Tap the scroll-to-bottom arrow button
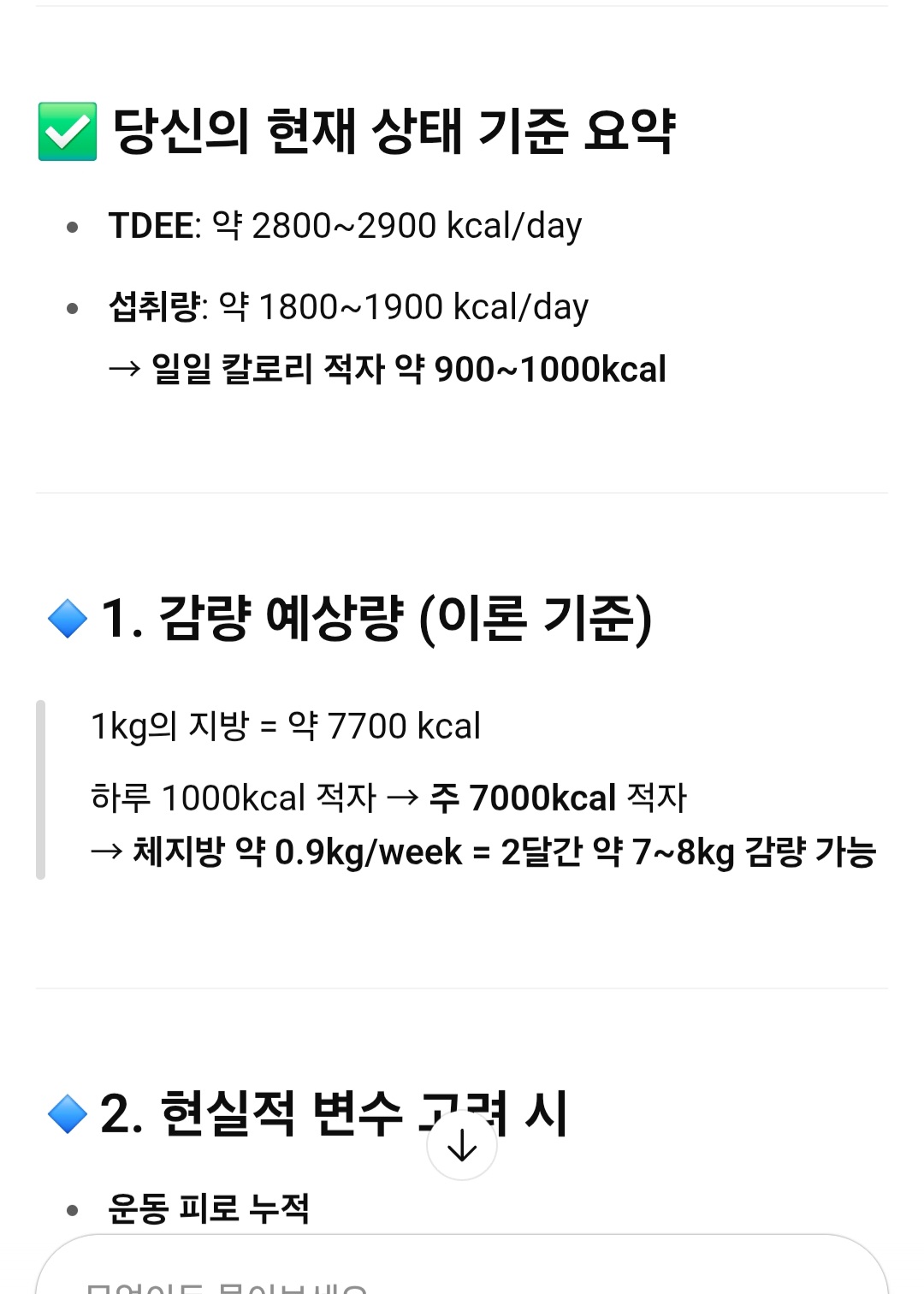 pos(462,1145)
